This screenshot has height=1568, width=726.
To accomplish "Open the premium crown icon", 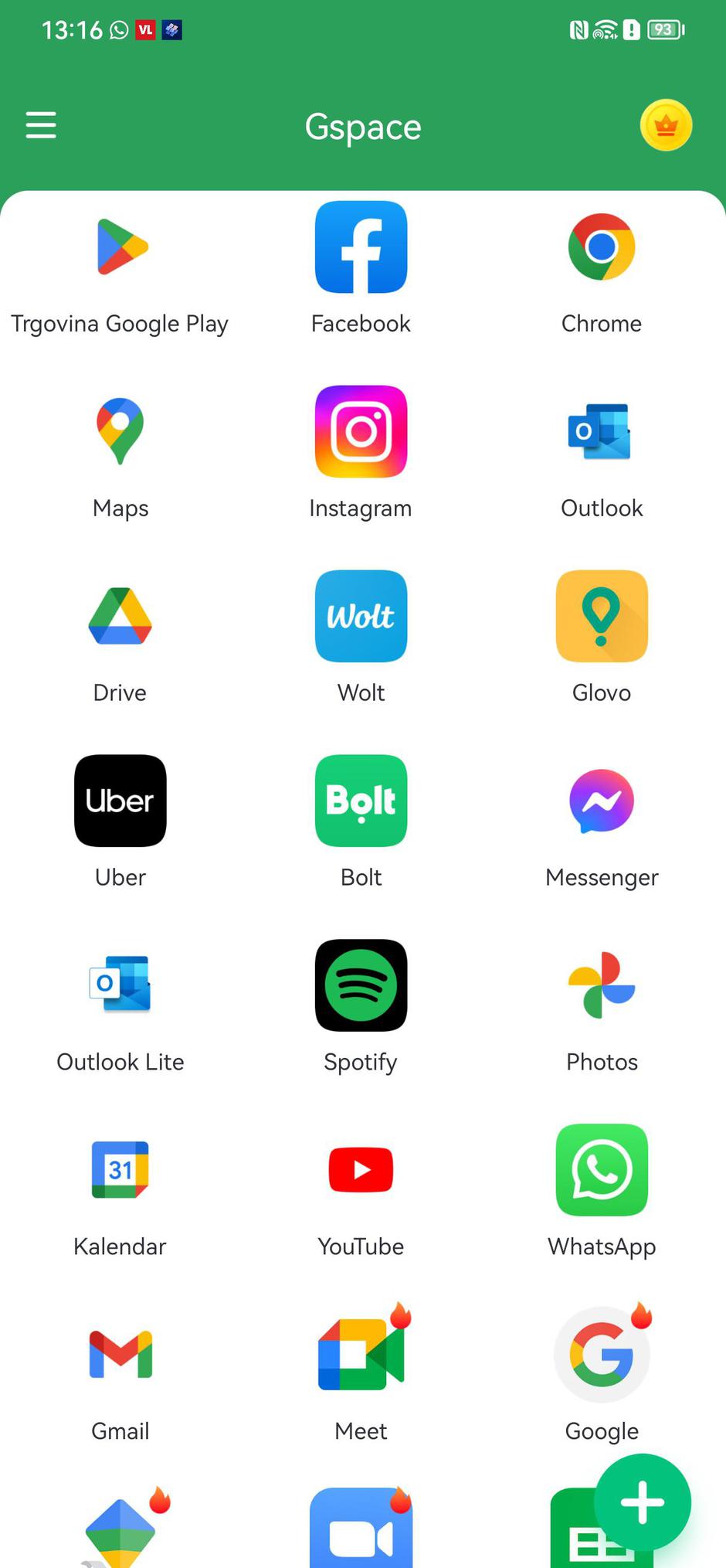I will click(x=666, y=125).
